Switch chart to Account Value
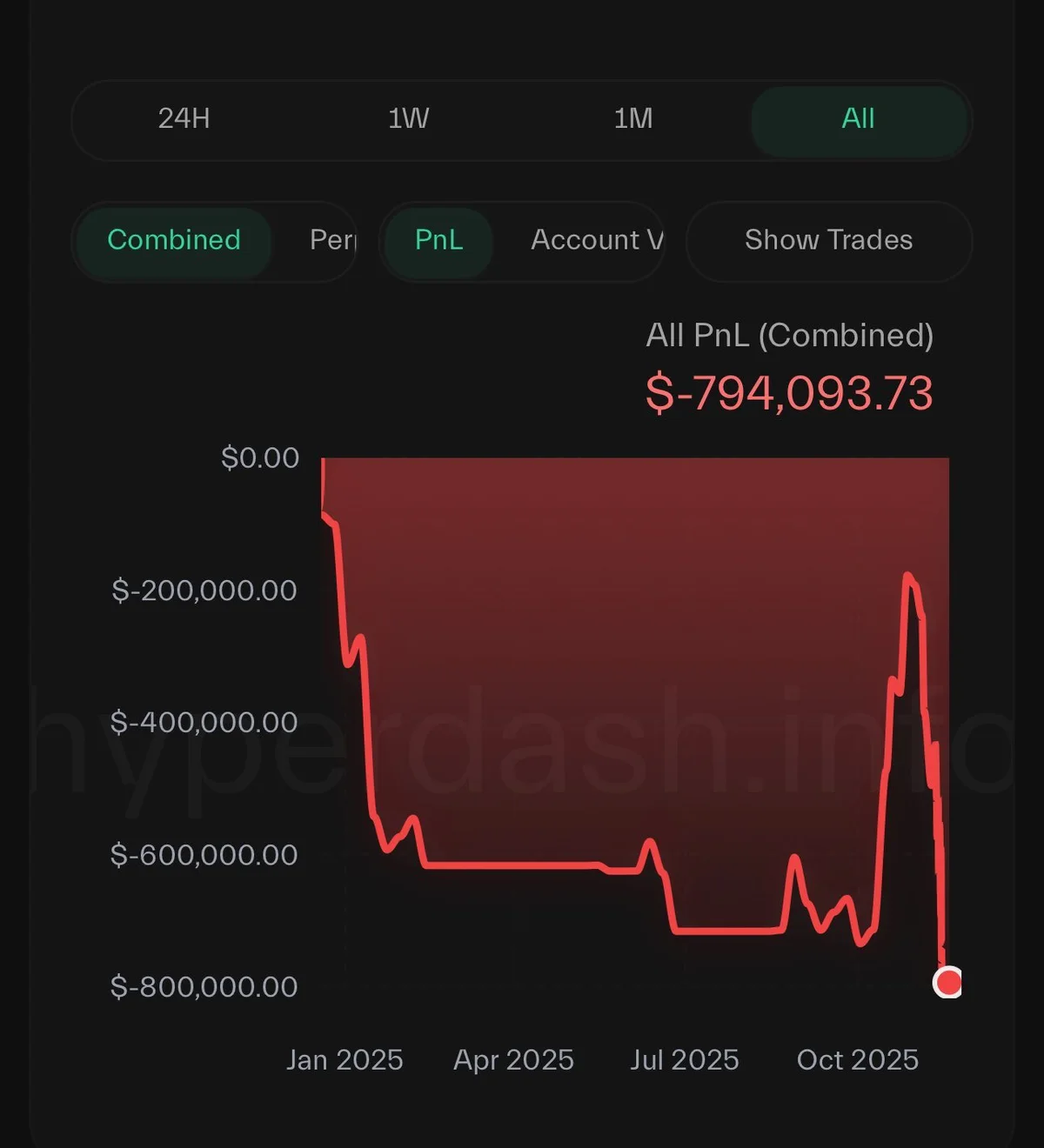This screenshot has width=1044, height=1148. click(596, 240)
